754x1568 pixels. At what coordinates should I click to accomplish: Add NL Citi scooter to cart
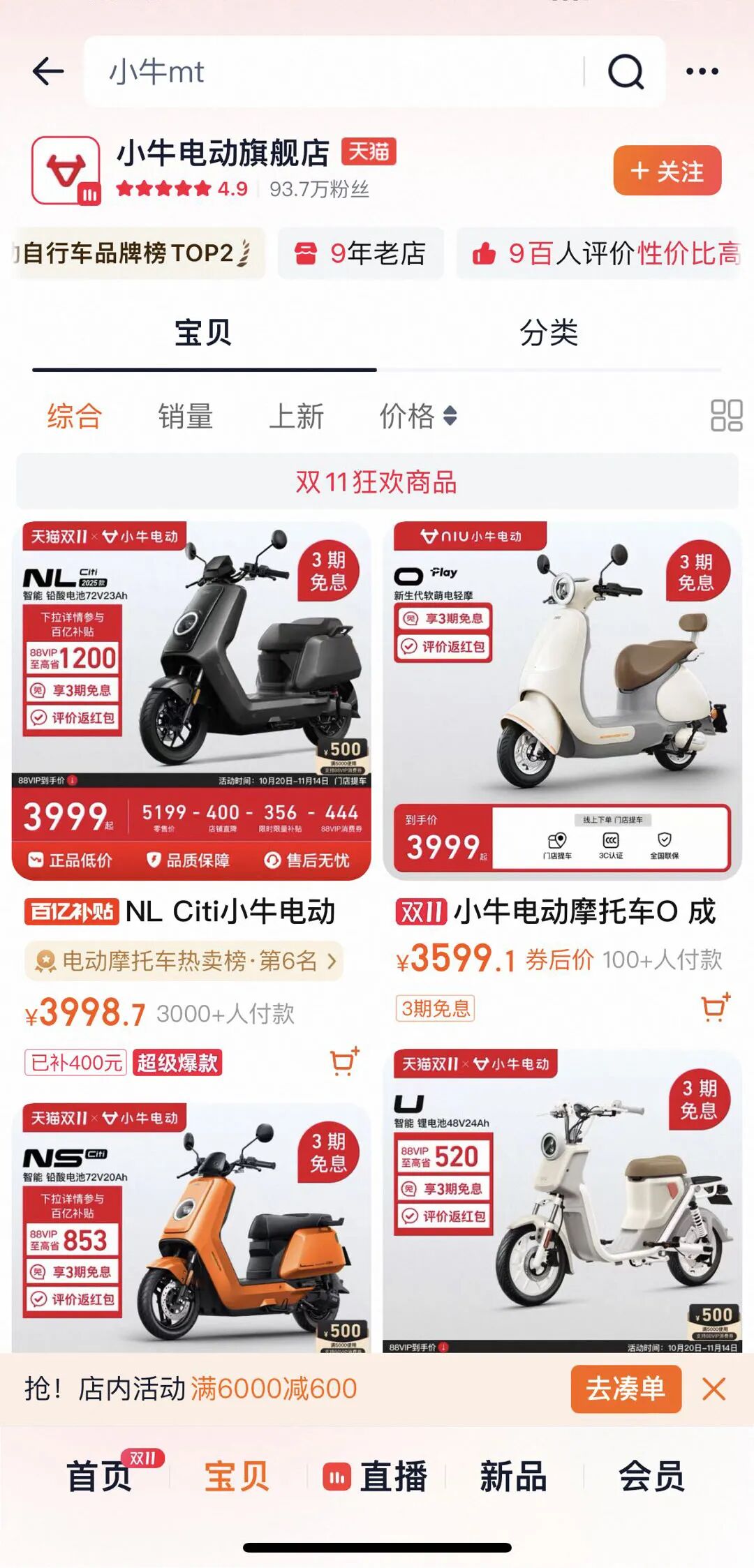point(344,1062)
